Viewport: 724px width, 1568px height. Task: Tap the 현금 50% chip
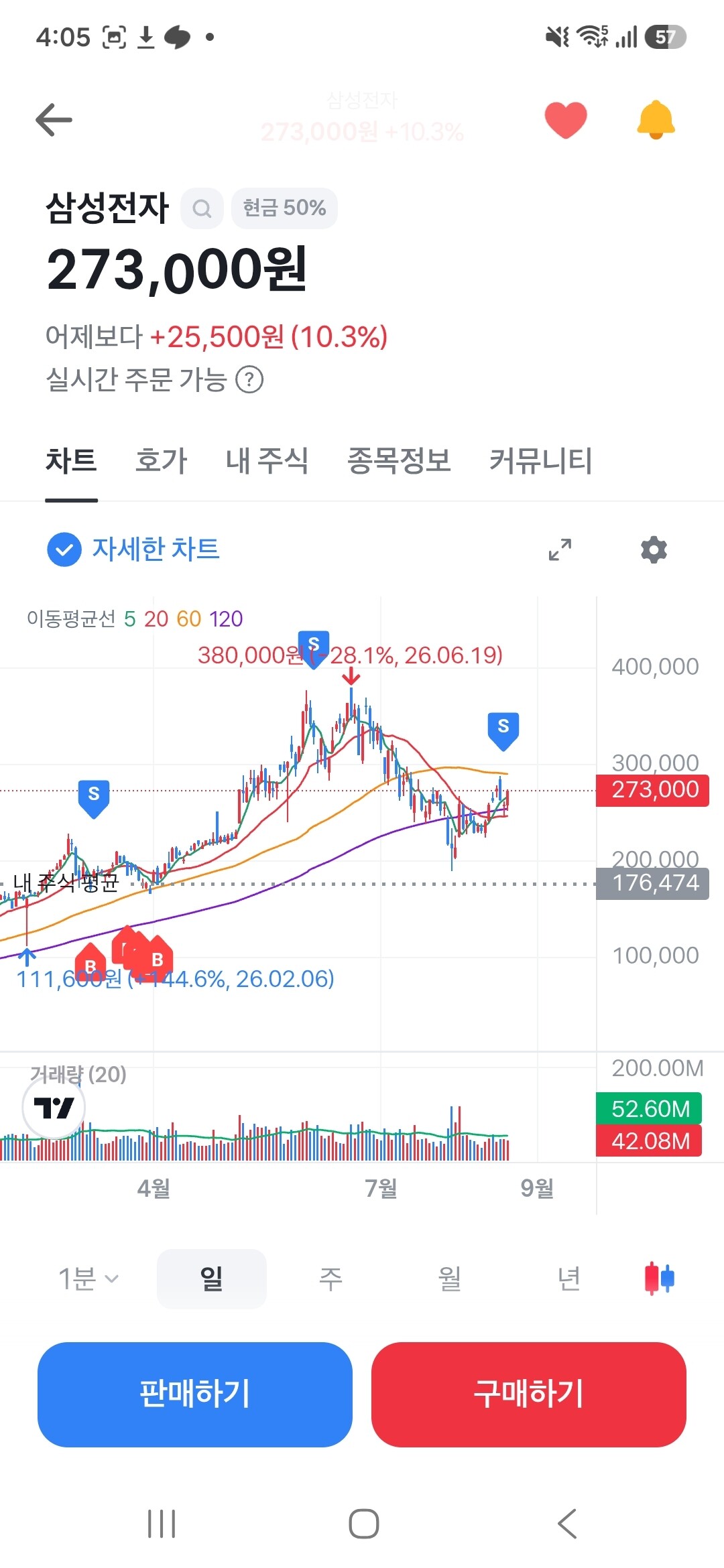(x=284, y=208)
